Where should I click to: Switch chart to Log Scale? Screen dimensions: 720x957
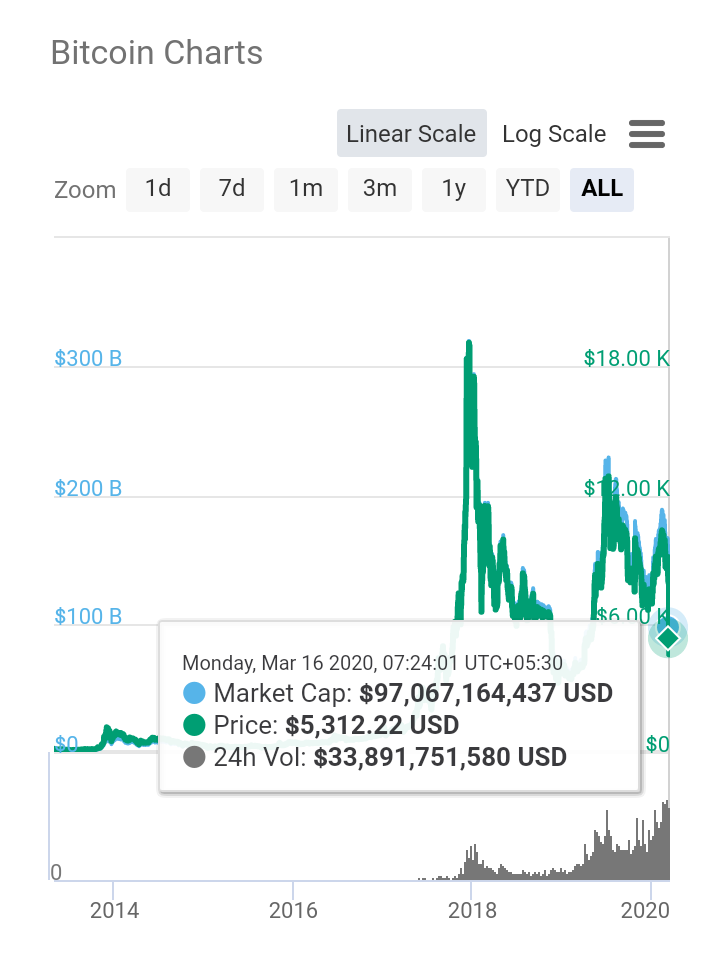tap(554, 134)
